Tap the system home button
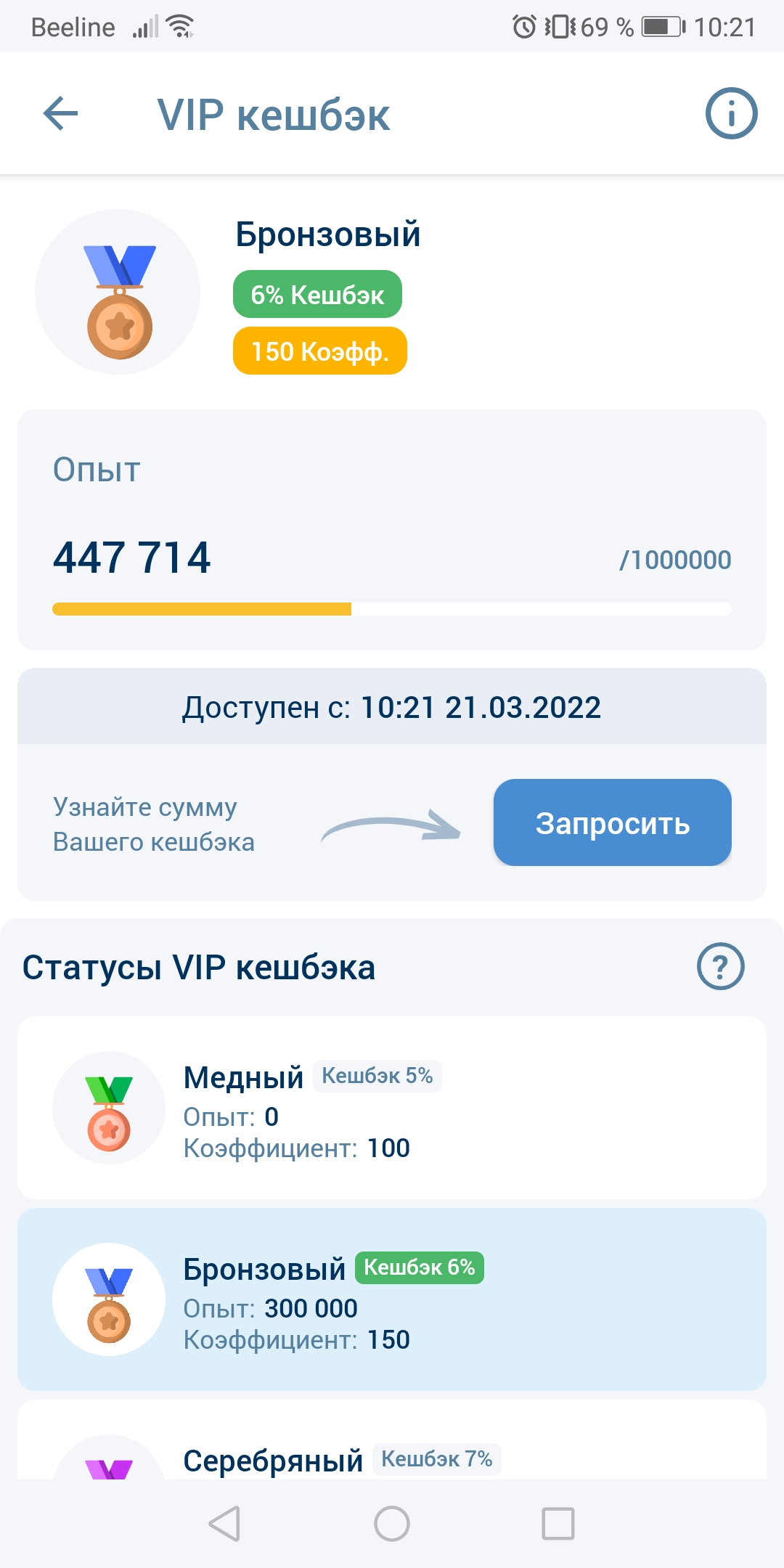 point(392,1523)
